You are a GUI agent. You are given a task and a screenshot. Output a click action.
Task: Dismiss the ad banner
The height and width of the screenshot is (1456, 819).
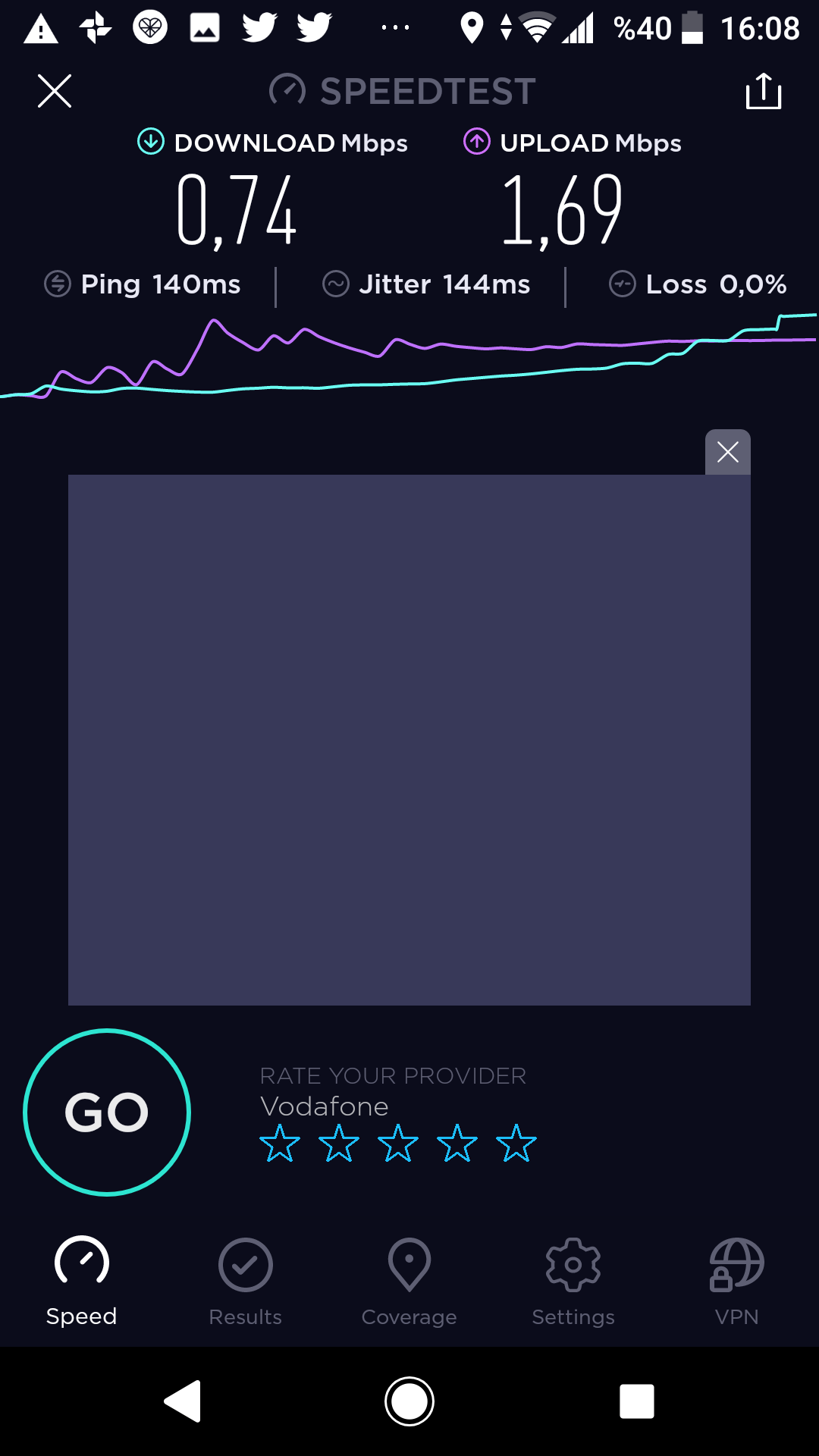(728, 452)
